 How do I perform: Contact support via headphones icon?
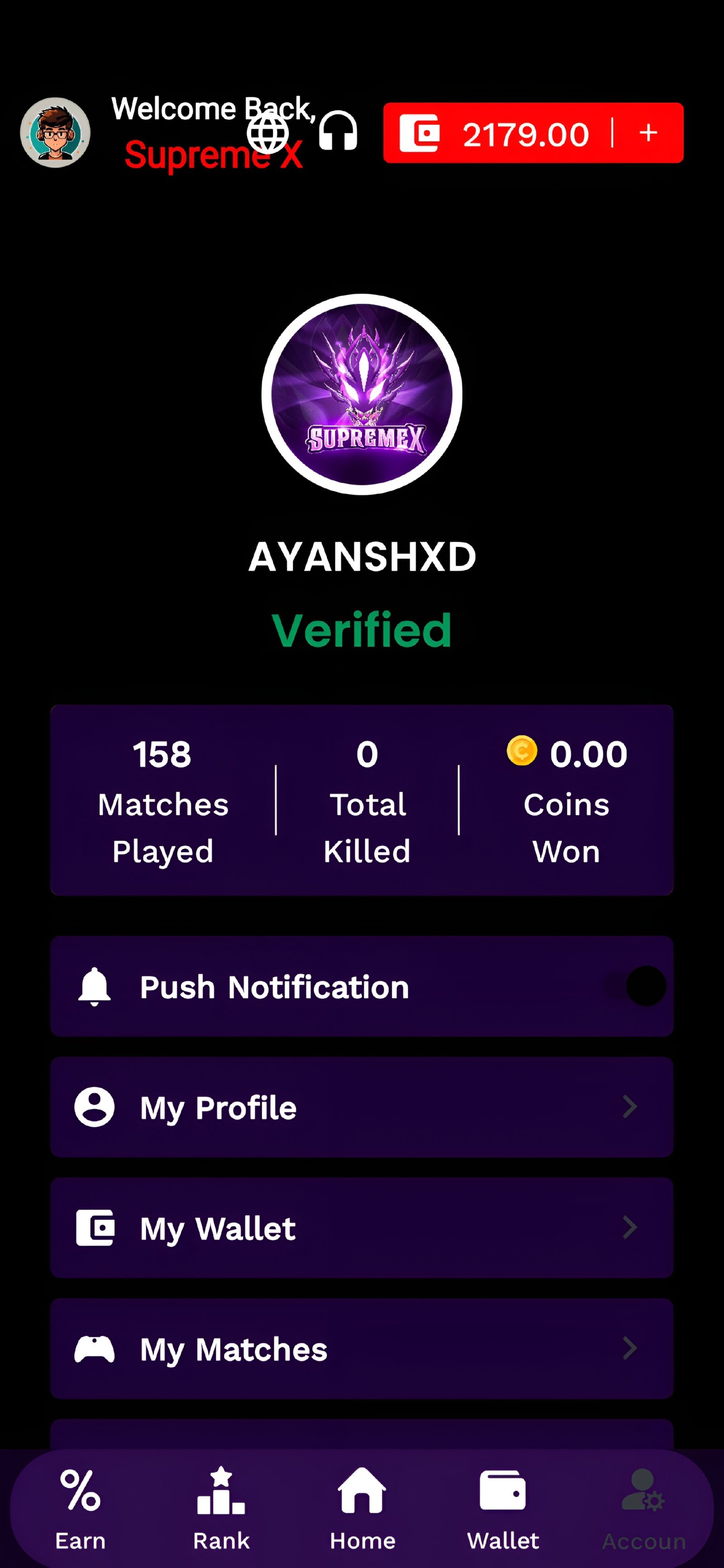[338, 131]
